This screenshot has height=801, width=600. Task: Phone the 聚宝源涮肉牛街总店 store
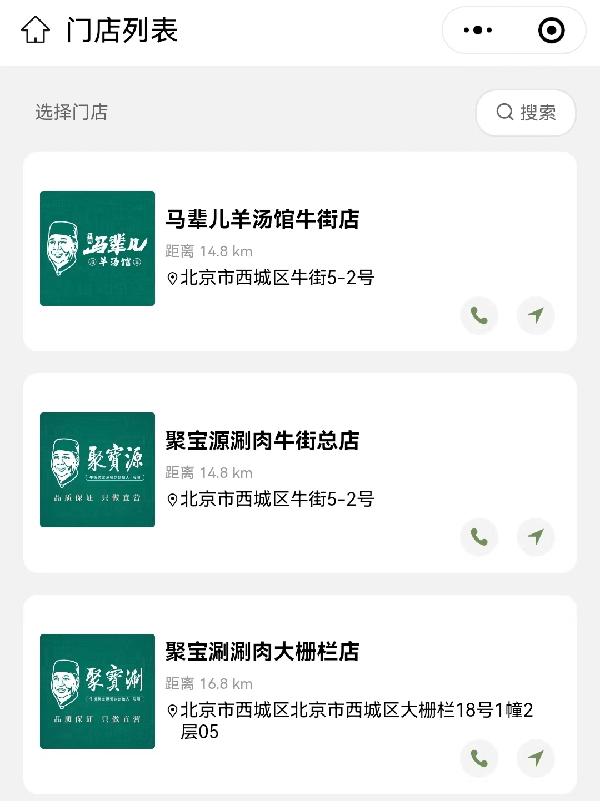tap(479, 538)
